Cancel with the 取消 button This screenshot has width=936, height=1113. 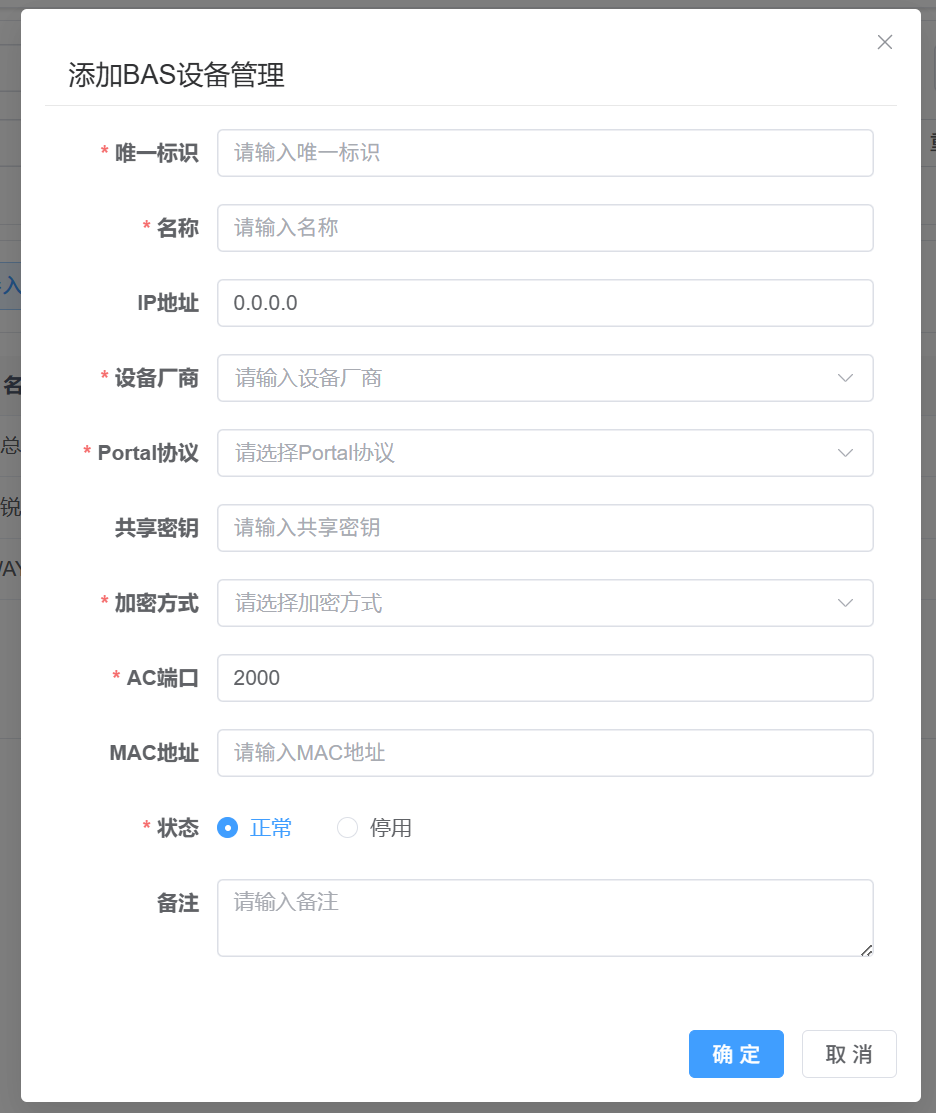pyautogui.click(x=849, y=1054)
